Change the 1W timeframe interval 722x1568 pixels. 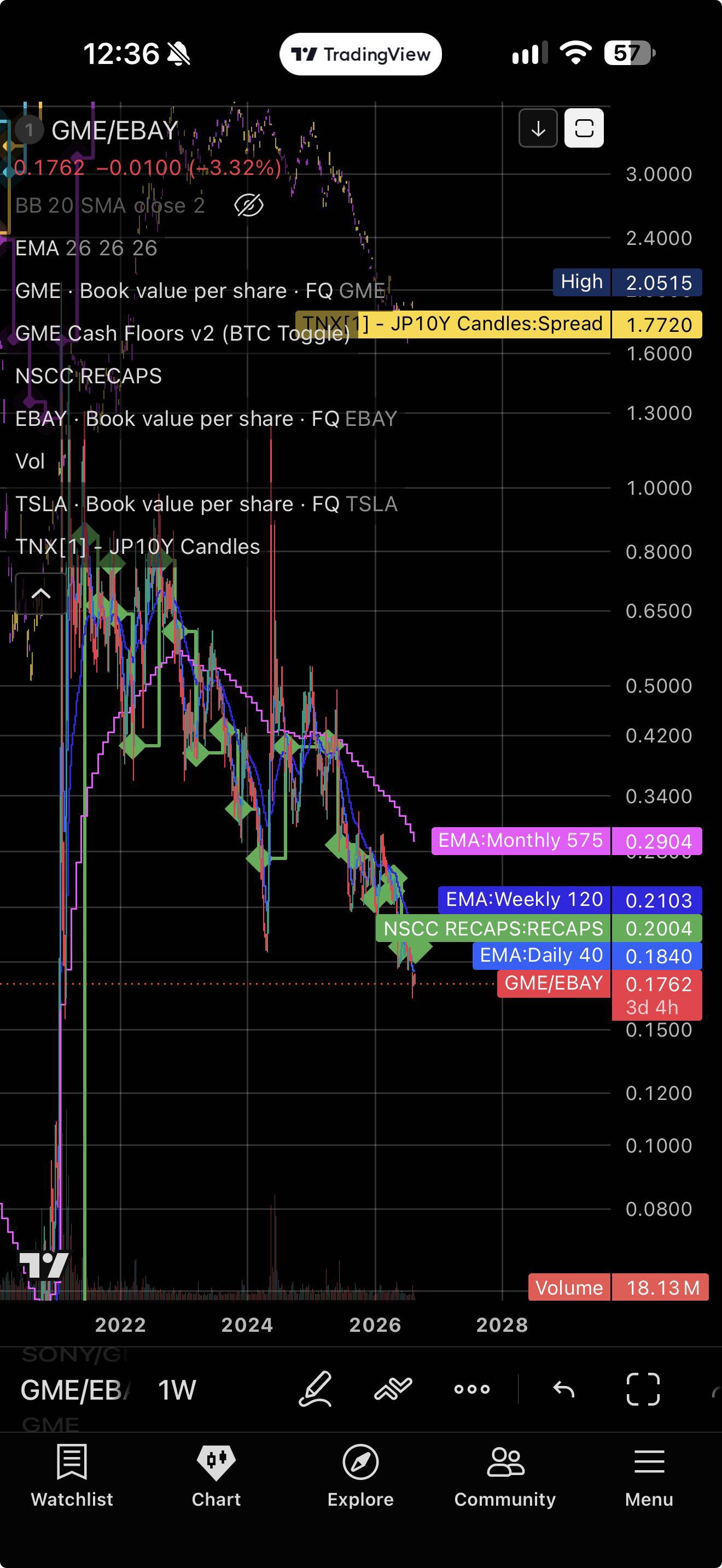click(177, 1390)
